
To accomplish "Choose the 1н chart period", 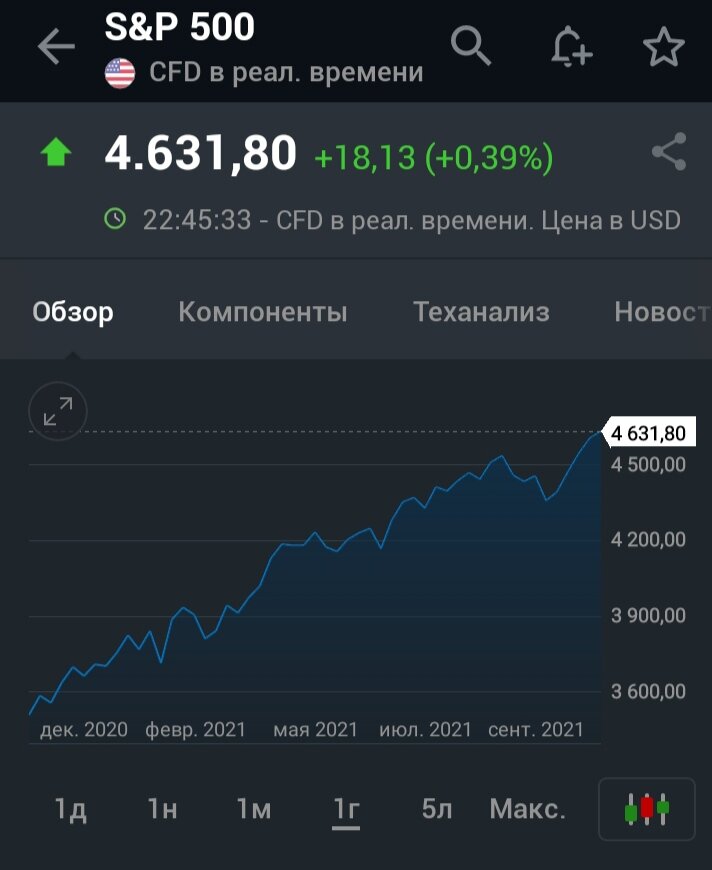I will [162, 809].
